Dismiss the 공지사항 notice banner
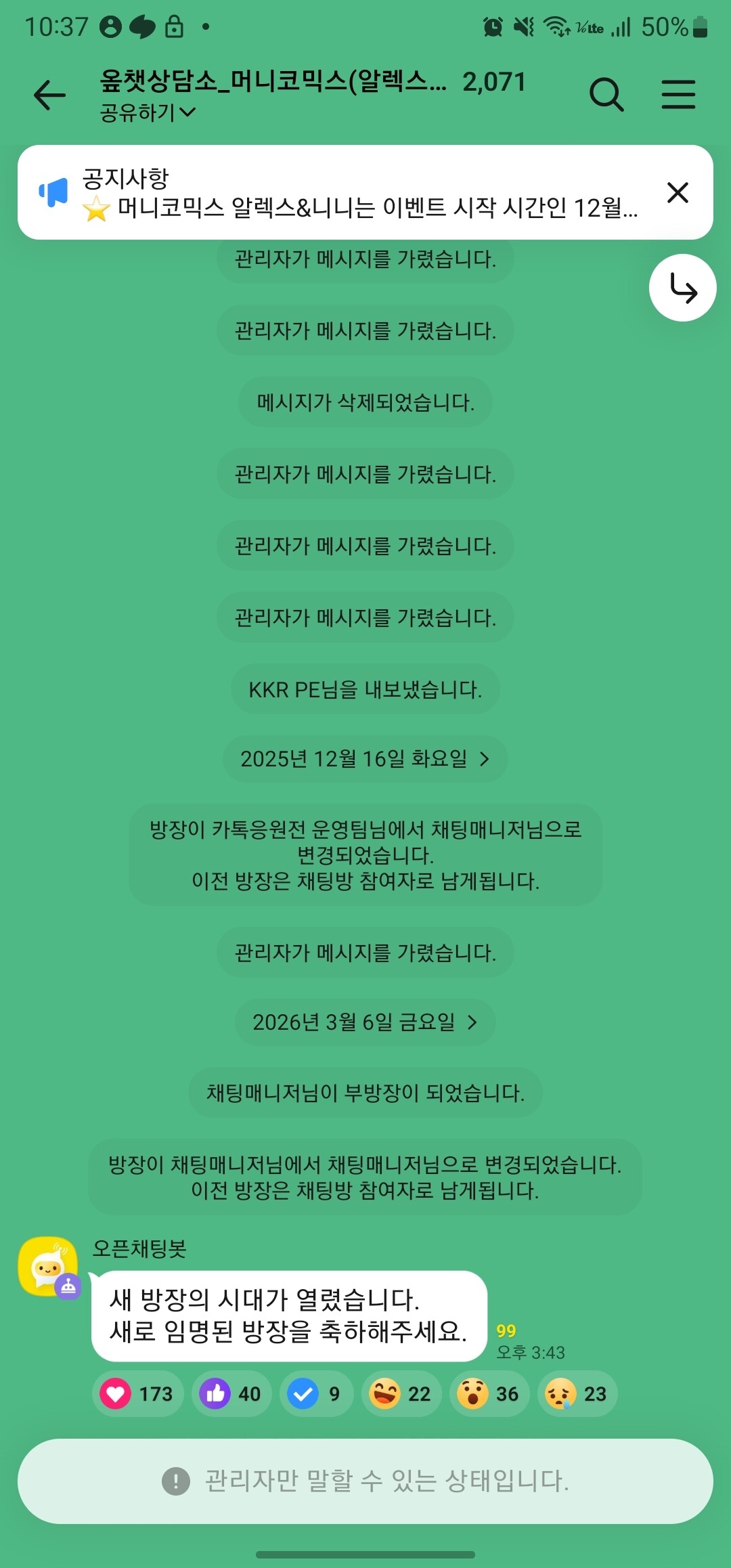Viewport: 731px width, 1568px height. tap(678, 192)
